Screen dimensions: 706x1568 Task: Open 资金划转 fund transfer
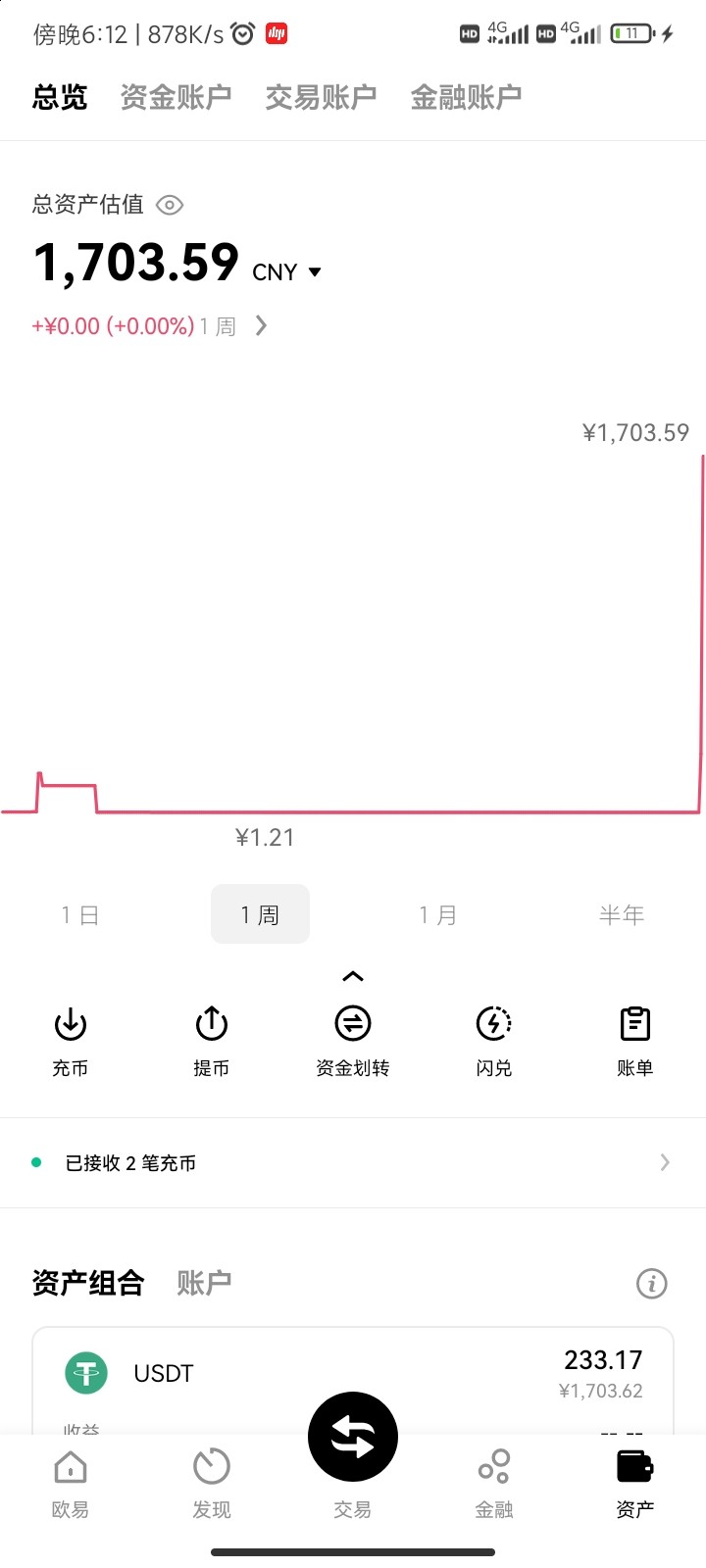tap(352, 1039)
